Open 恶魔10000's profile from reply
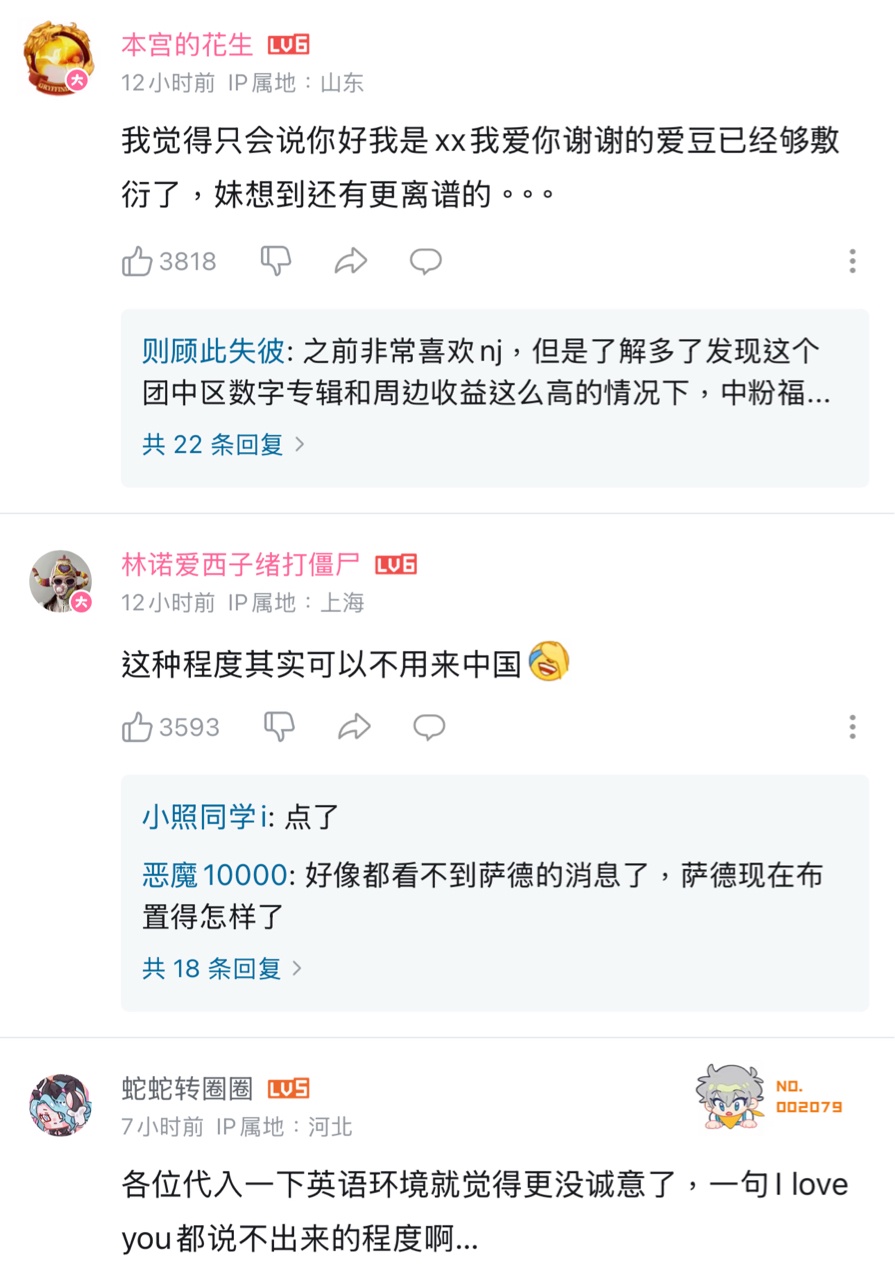 (x=214, y=876)
